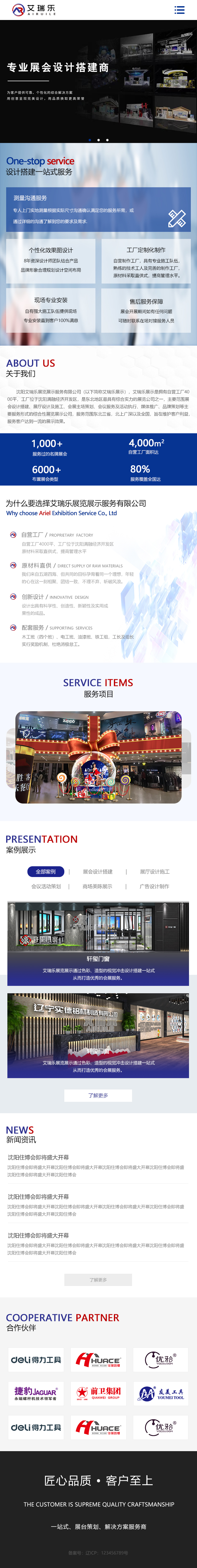The width and height of the screenshot is (197, 1568).
Task: Select the 全部案例 category tab
Action: point(46,871)
